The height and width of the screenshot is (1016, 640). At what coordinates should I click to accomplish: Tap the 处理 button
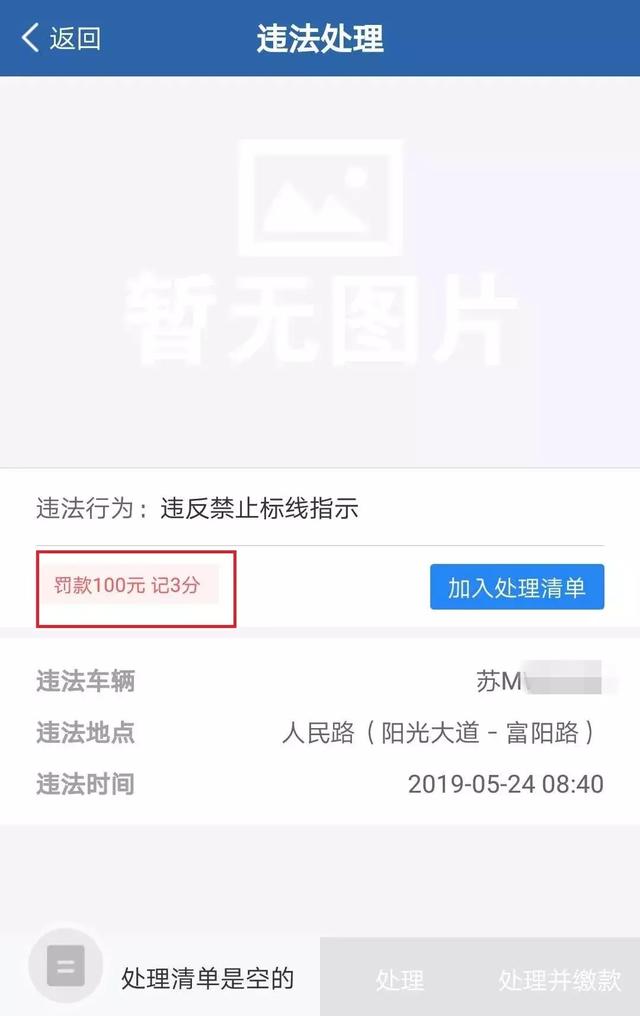coord(400,979)
